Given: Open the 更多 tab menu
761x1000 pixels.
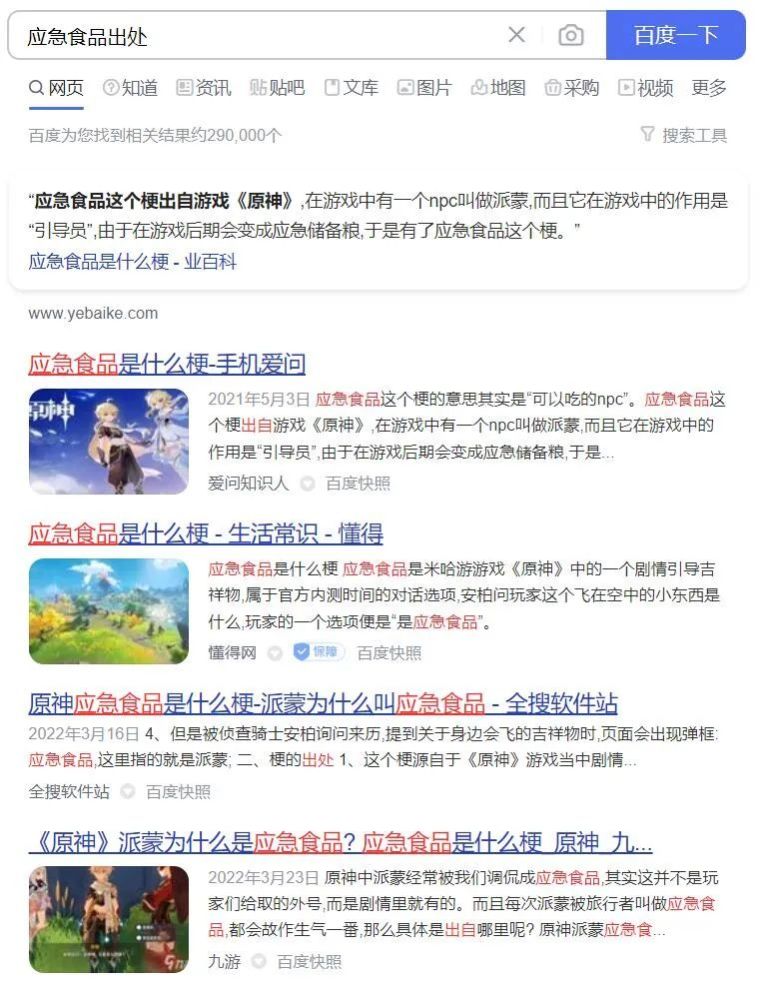Looking at the screenshot, I should [x=709, y=88].
